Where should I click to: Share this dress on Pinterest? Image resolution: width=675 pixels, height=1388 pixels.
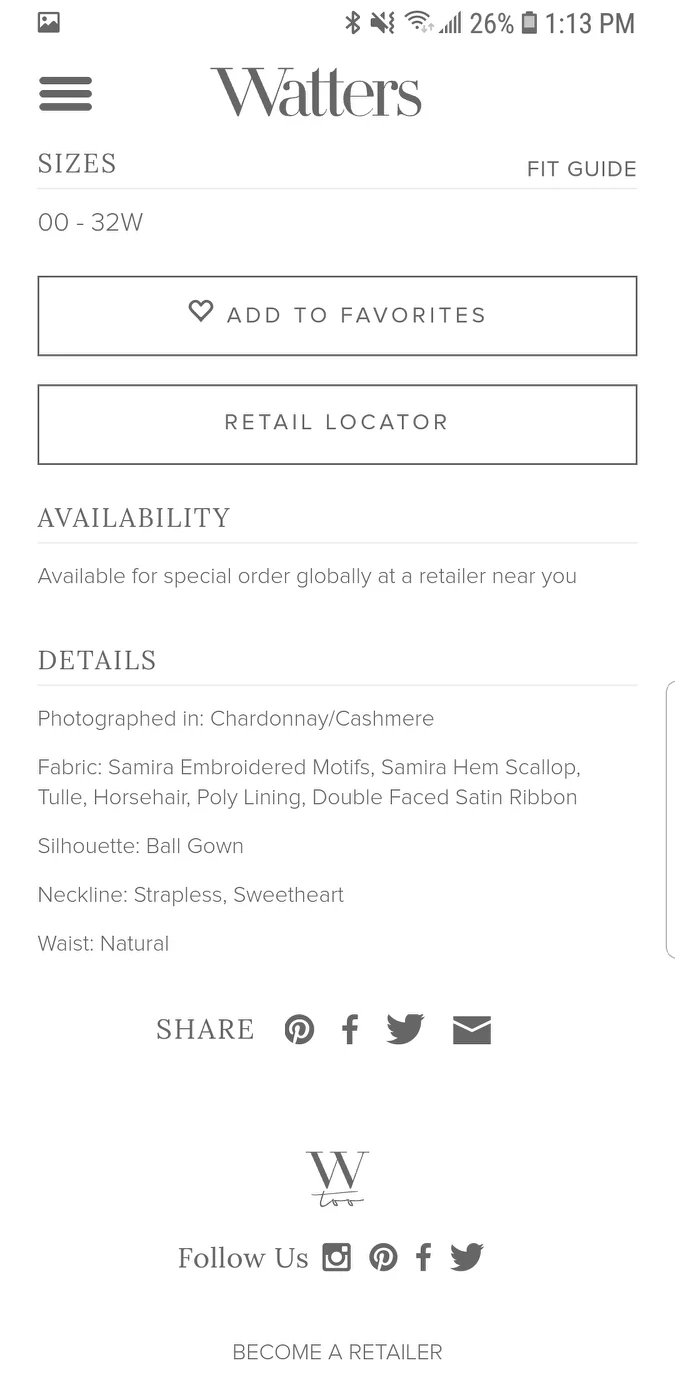(x=299, y=1029)
